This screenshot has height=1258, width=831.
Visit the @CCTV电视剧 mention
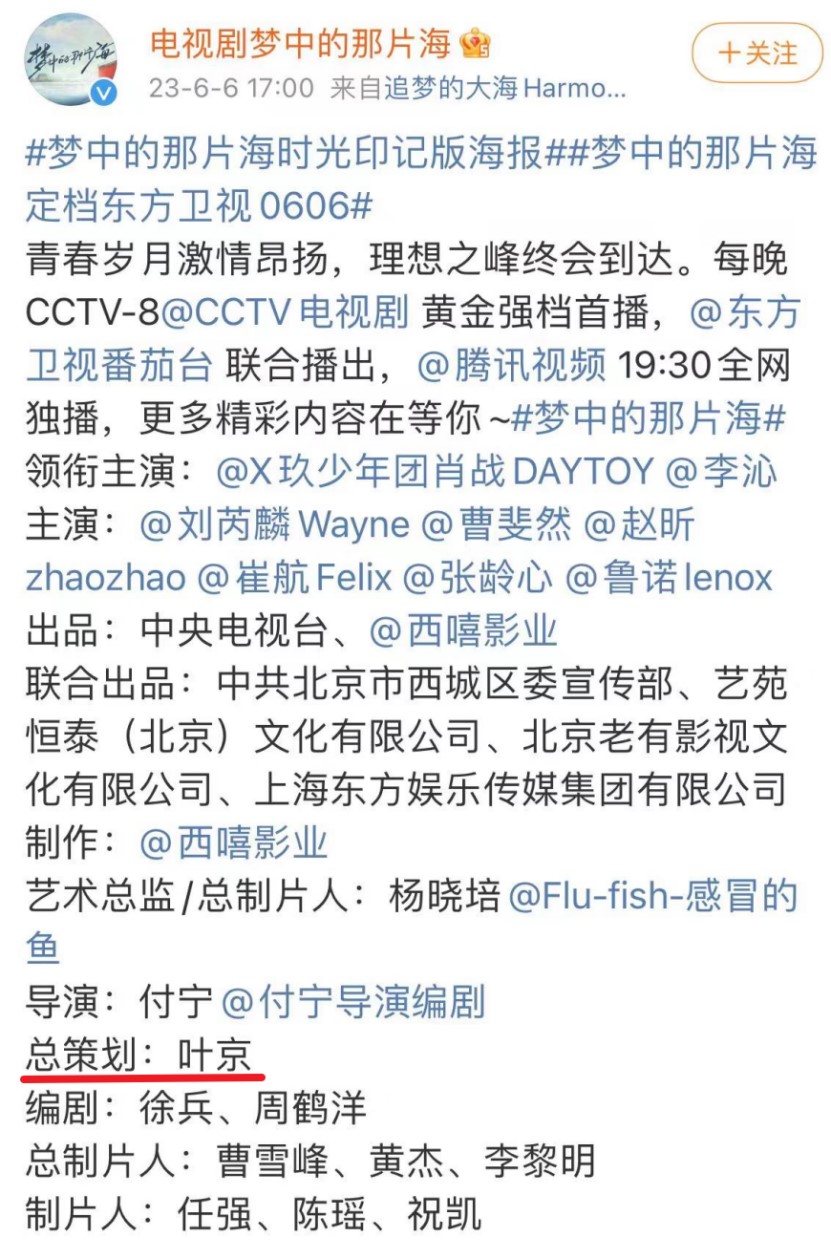285,313
